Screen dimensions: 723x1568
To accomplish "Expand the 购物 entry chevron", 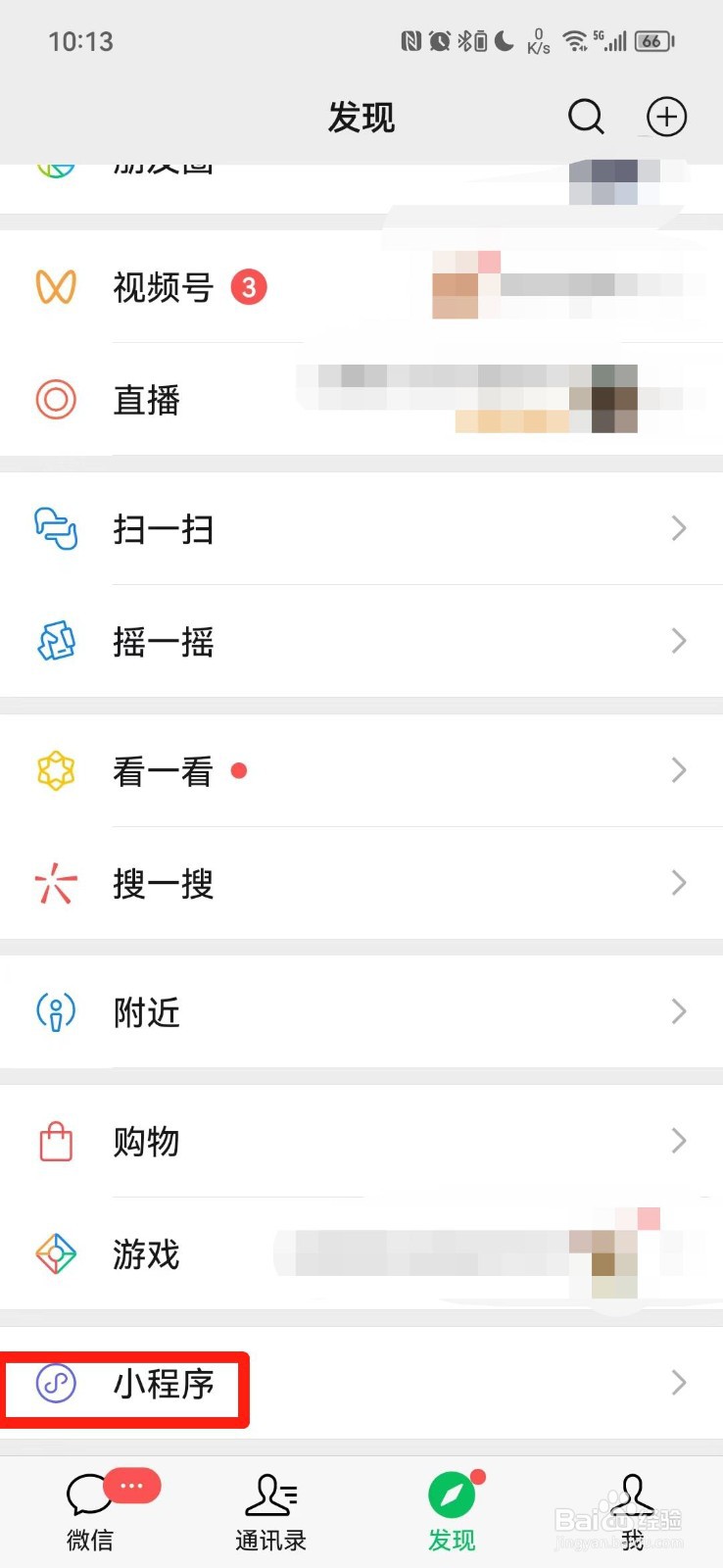I will tap(679, 1141).
